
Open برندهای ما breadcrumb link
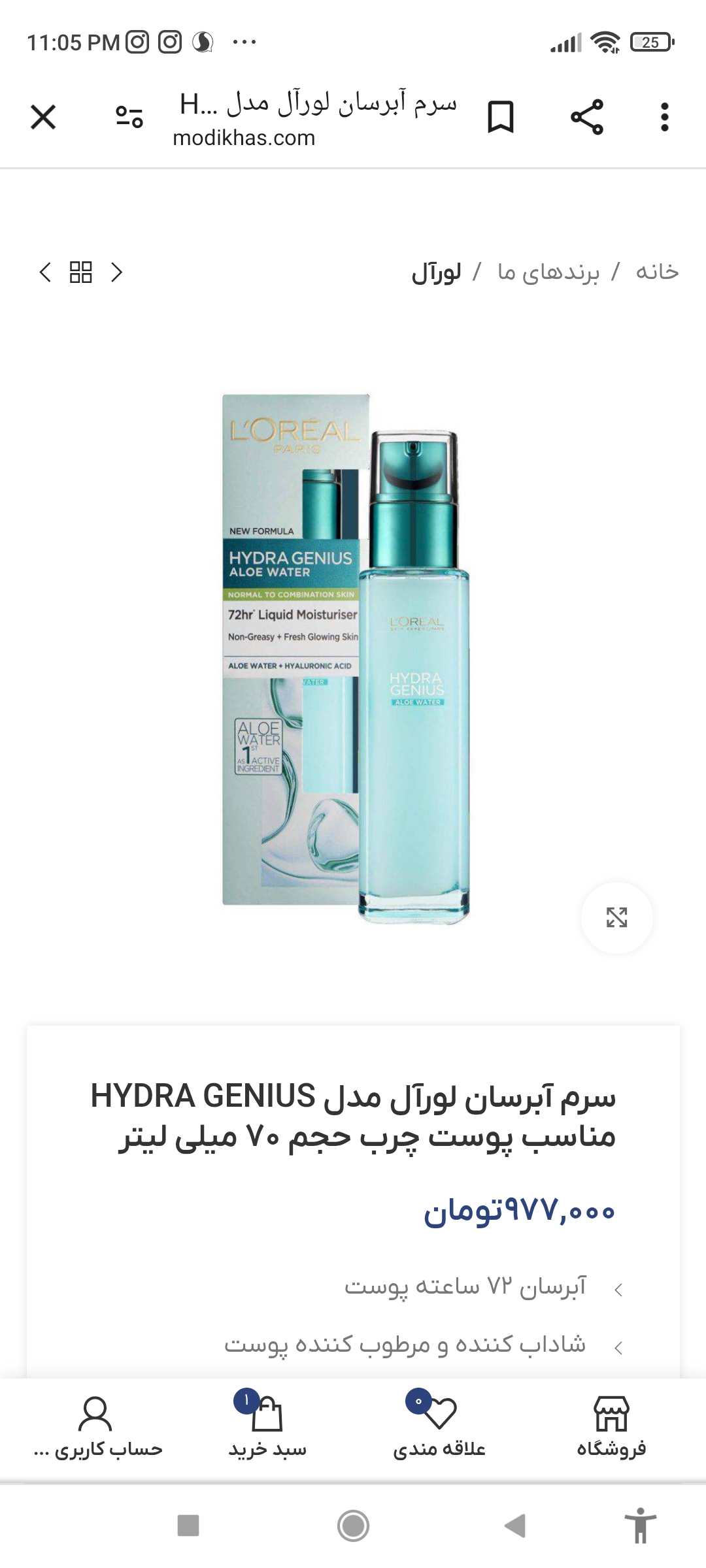[x=548, y=272]
